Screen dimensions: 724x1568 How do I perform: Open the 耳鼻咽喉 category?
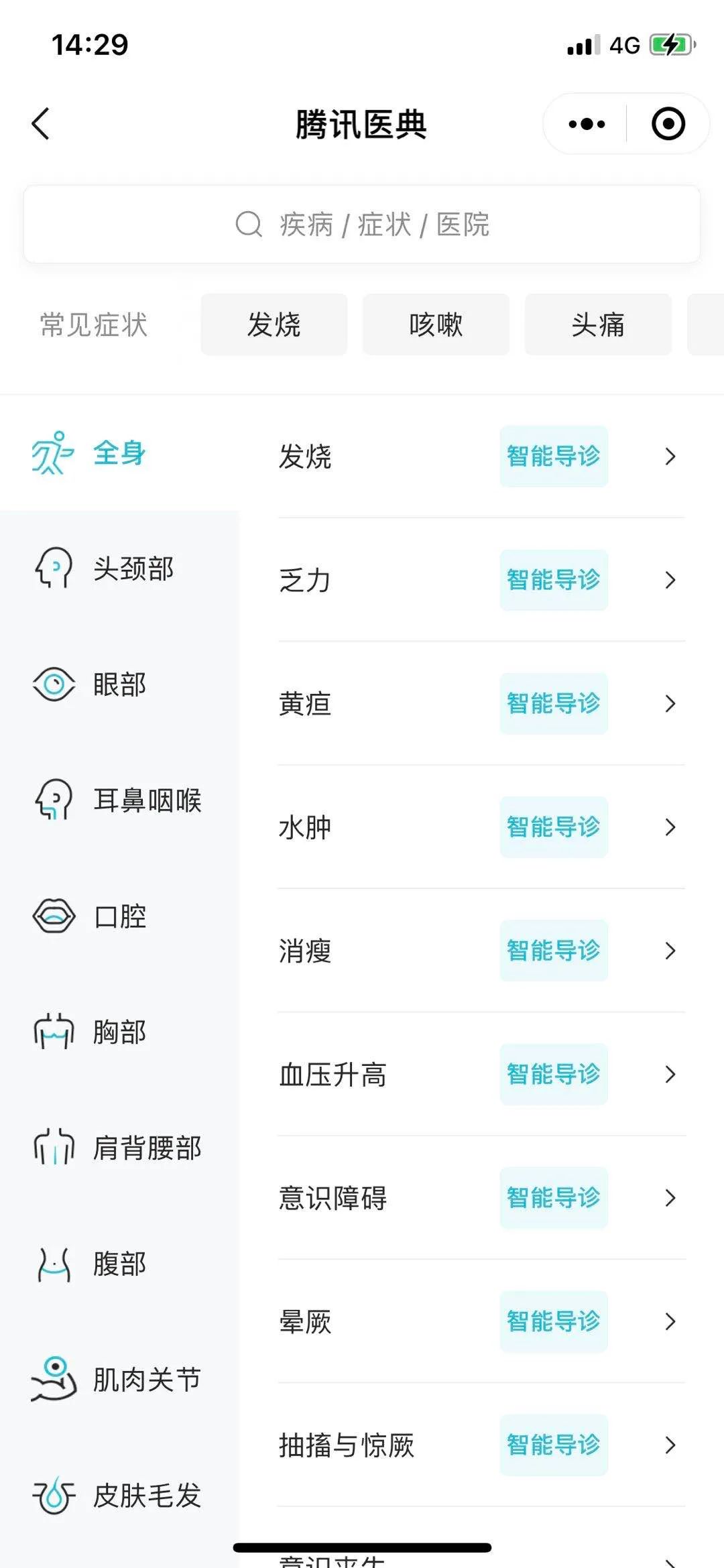[119, 800]
